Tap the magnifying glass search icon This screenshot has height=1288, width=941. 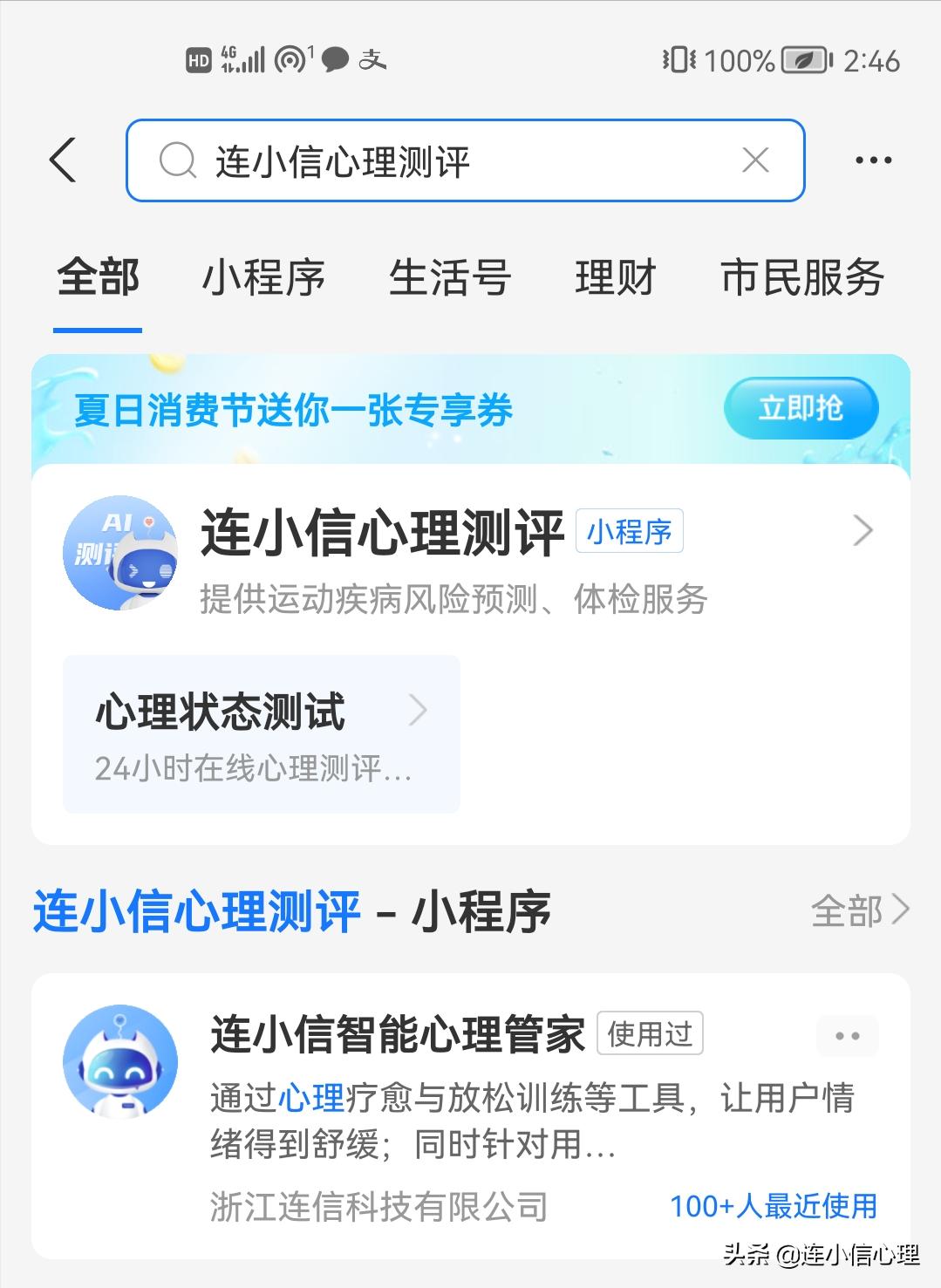pyautogui.click(x=178, y=159)
